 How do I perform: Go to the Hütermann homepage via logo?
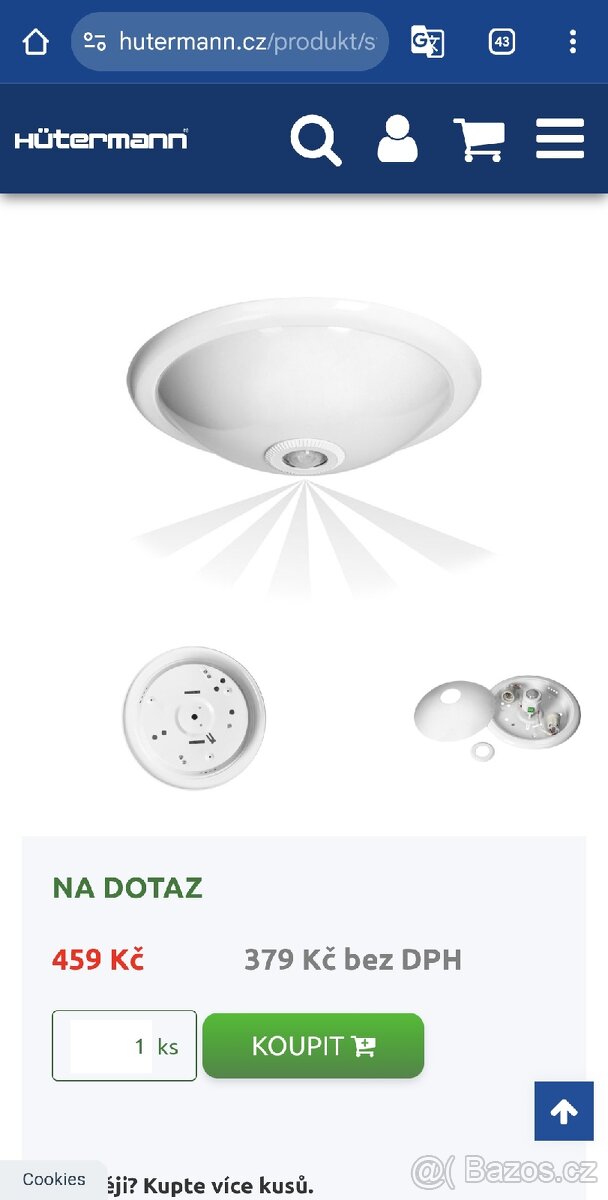(101, 139)
